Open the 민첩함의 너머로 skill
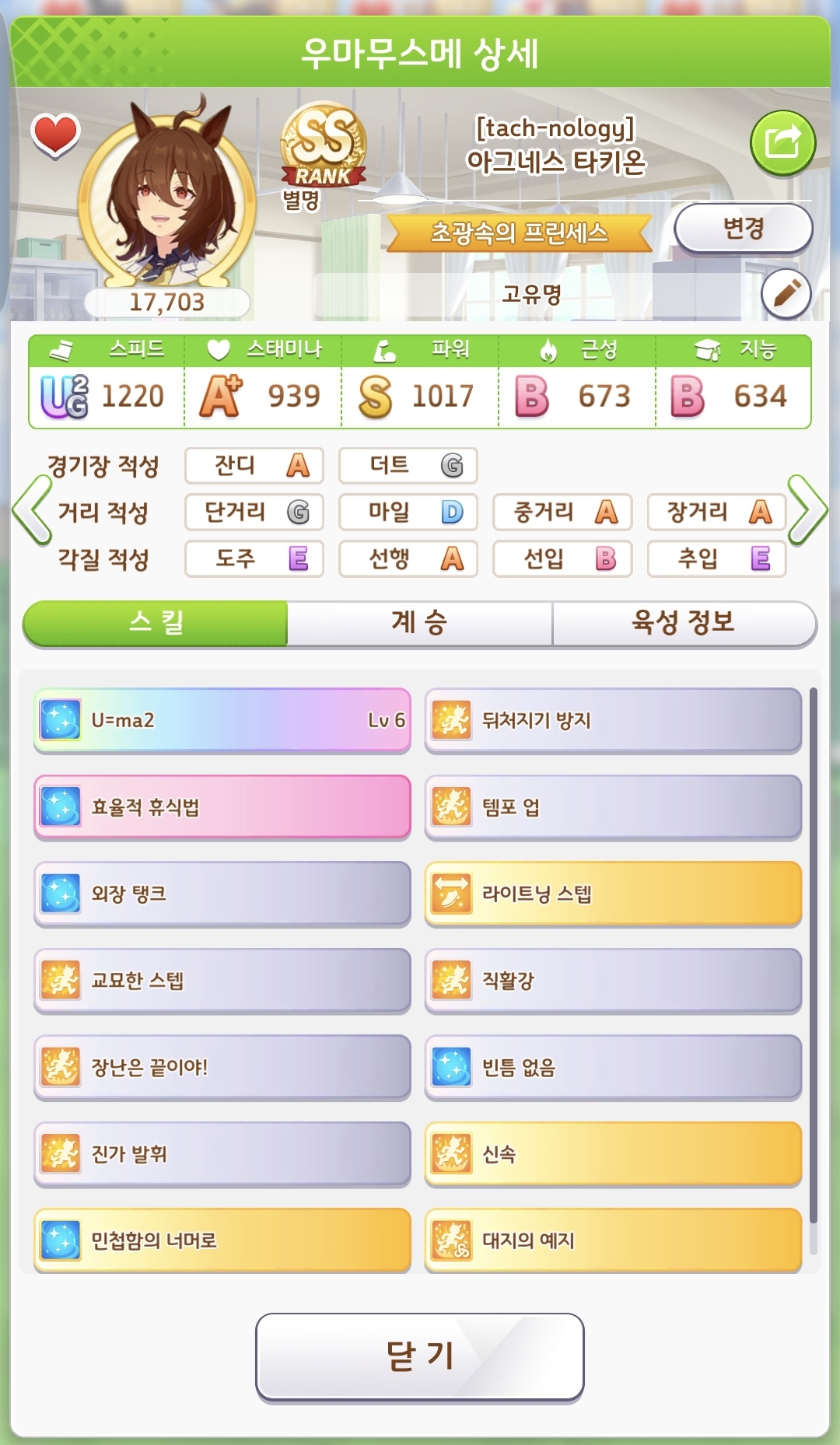 pyautogui.click(x=222, y=1240)
